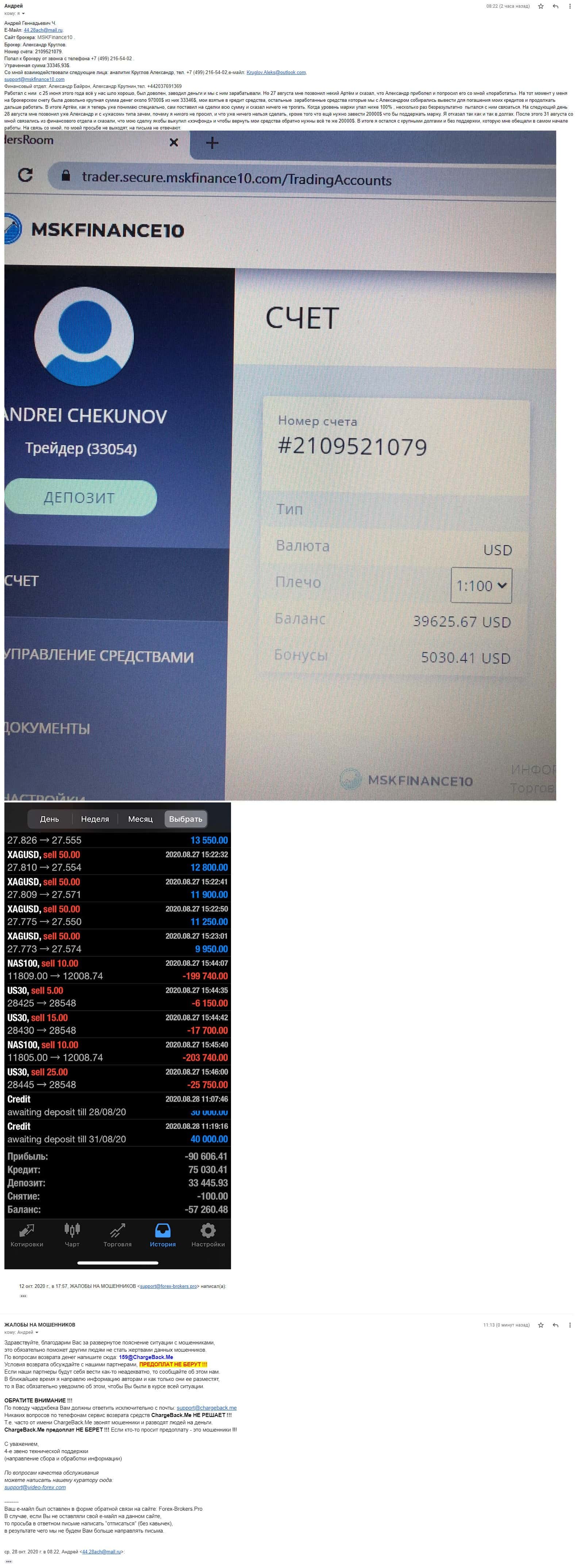Screen dimensions: 577x1568
Task: Star the first message from Андрей
Action: coord(541,6)
